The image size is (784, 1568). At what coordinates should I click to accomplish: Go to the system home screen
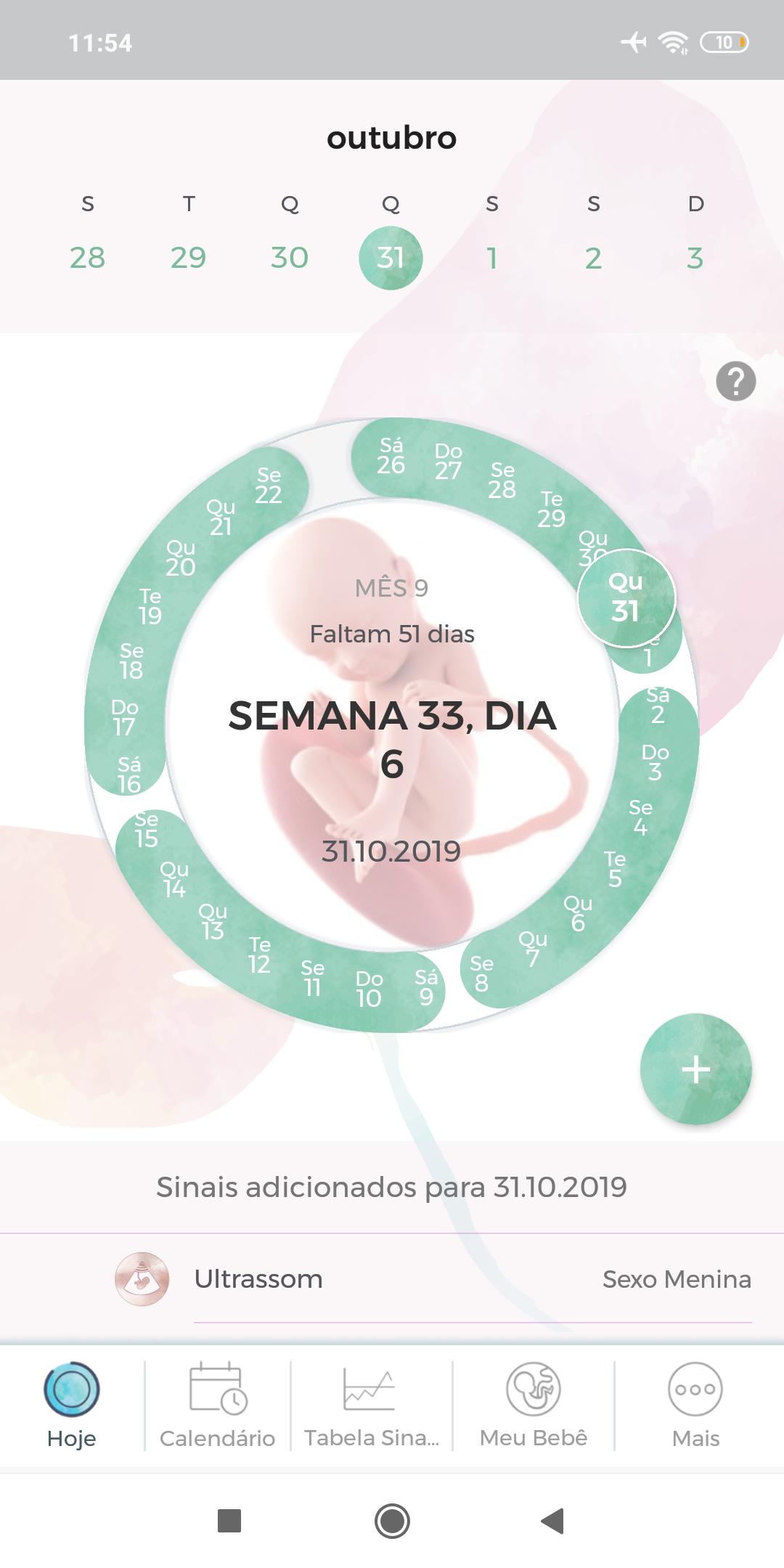click(x=392, y=1521)
